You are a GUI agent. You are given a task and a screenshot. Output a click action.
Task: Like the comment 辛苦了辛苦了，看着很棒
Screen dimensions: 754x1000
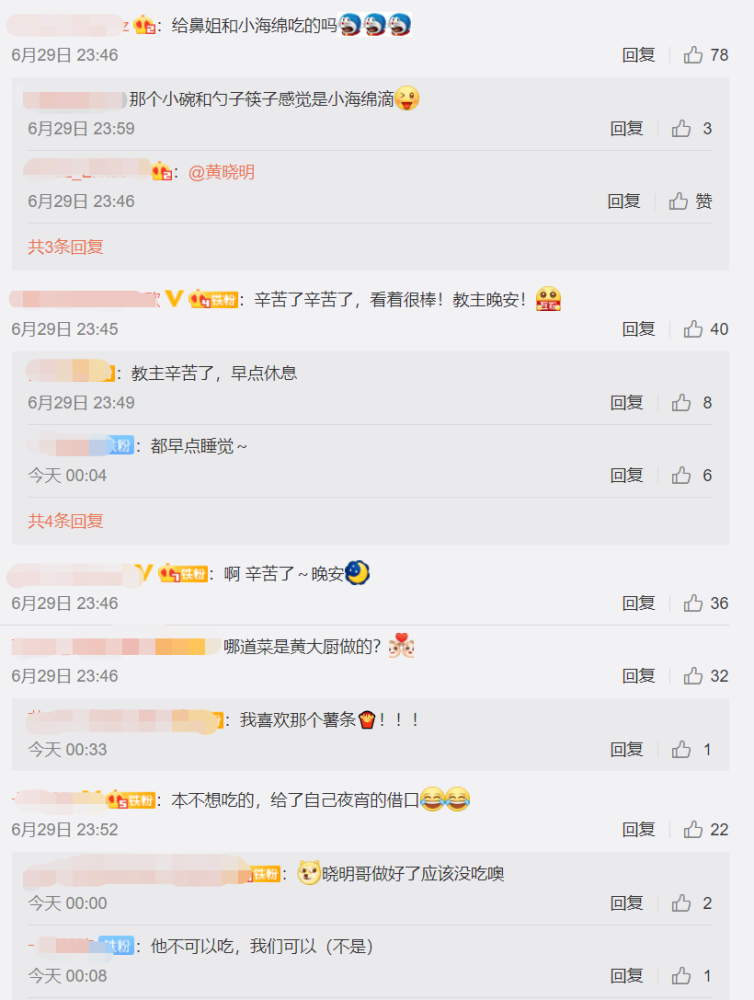coord(694,329)
